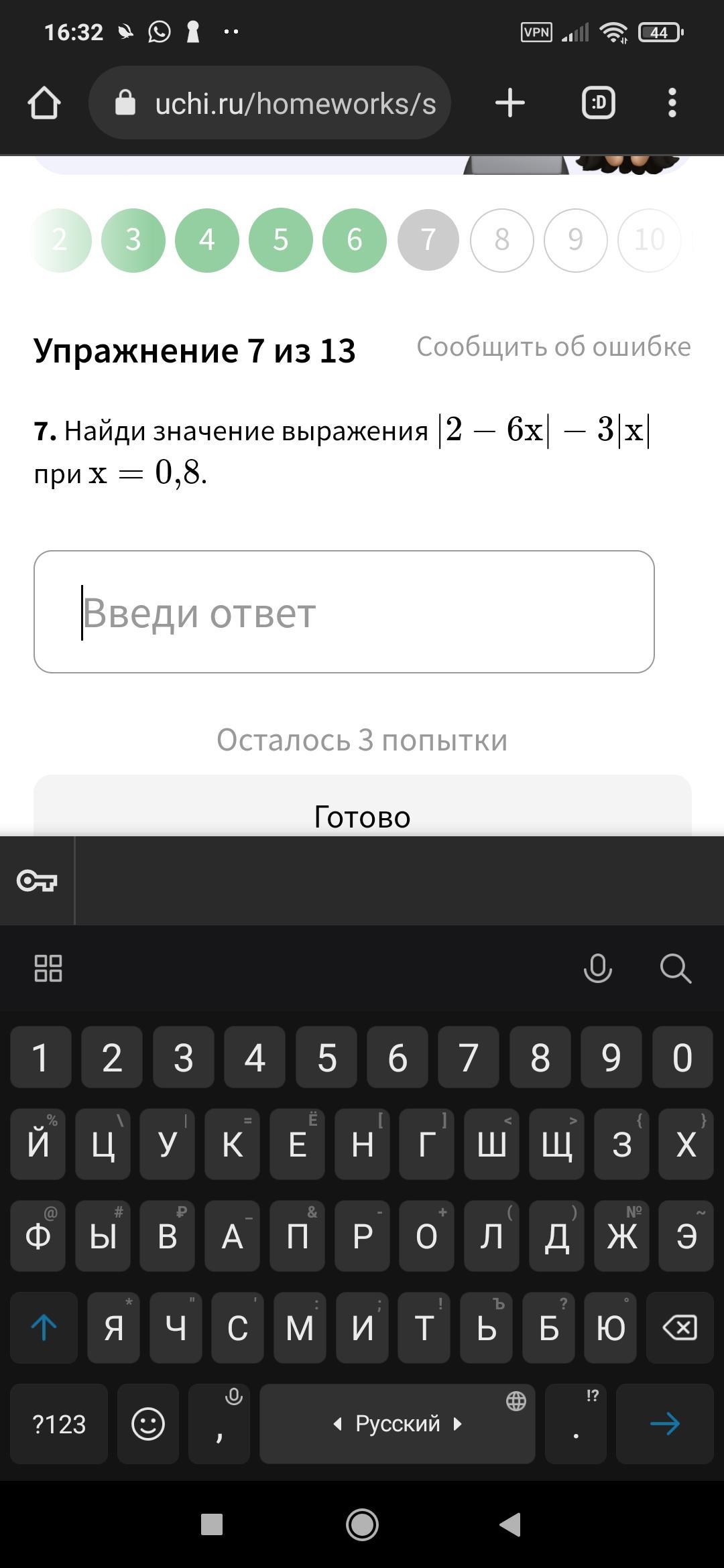Open saved passwords key icon
This screenshot has width=724, height=1568.
pyautogui.click(x=37, y=880)
